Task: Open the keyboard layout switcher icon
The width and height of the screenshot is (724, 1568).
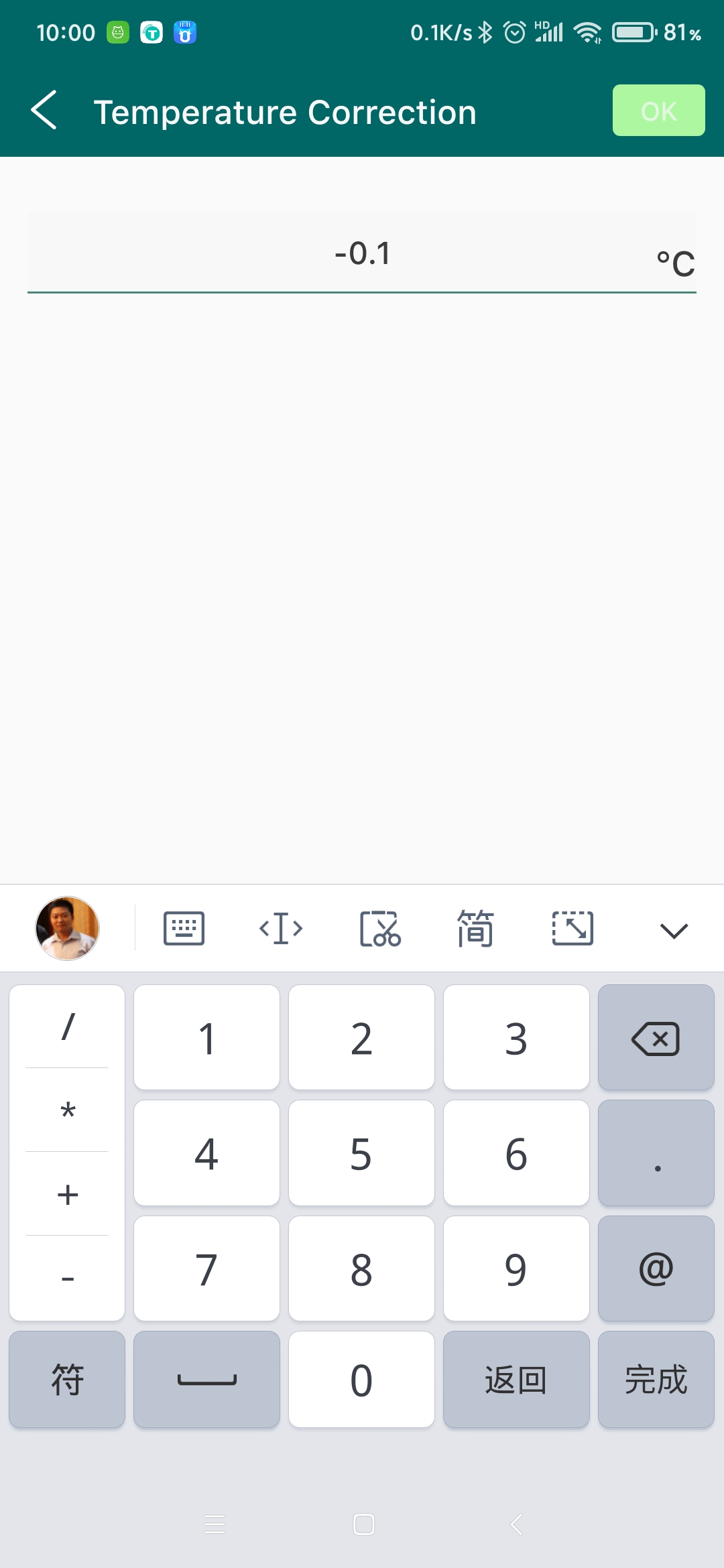Action: click(x=184, y=929)
